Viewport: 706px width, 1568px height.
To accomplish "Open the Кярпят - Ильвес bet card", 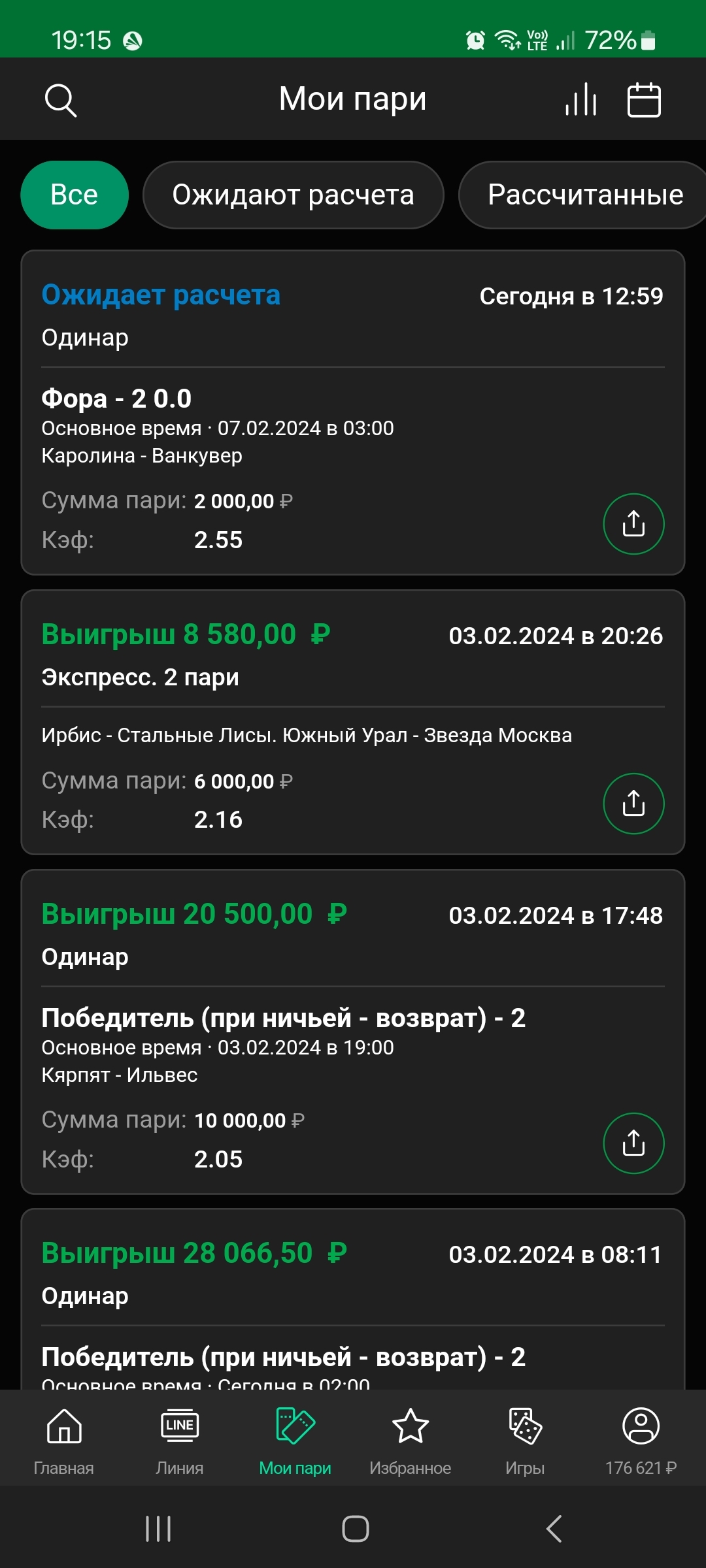I will coord(353,1032).
